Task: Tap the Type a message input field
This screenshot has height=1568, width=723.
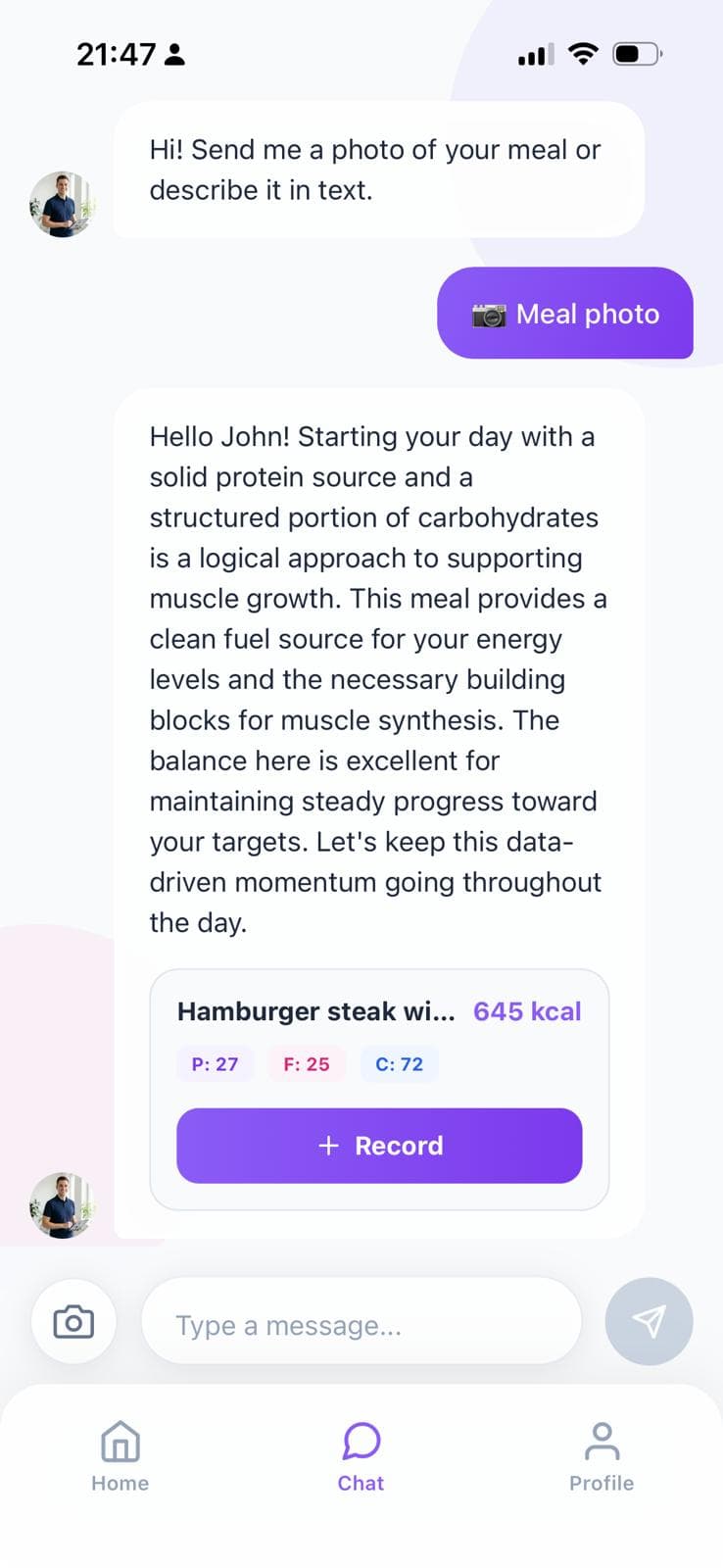Action: coord(361,1323)
